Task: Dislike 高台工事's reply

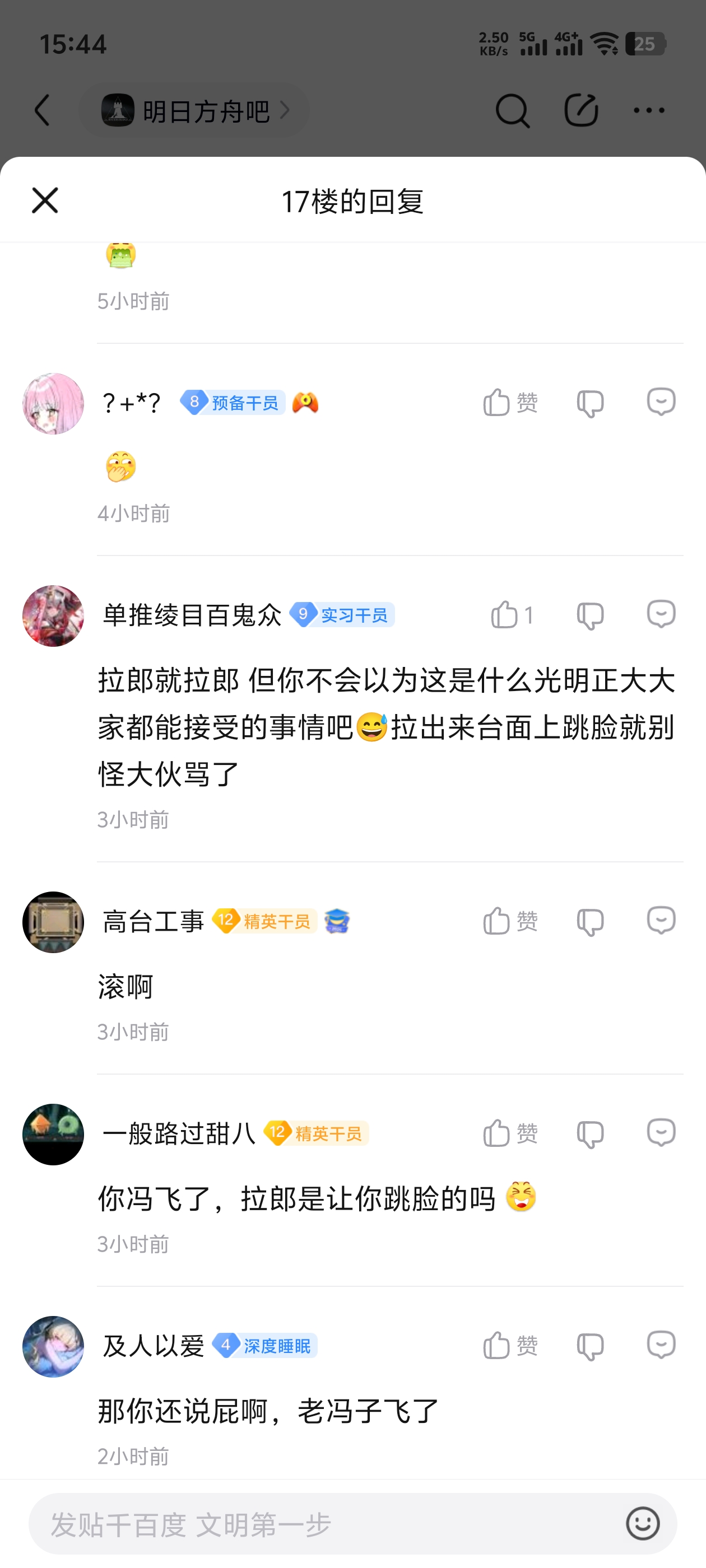Action: [x=589, y=922]
